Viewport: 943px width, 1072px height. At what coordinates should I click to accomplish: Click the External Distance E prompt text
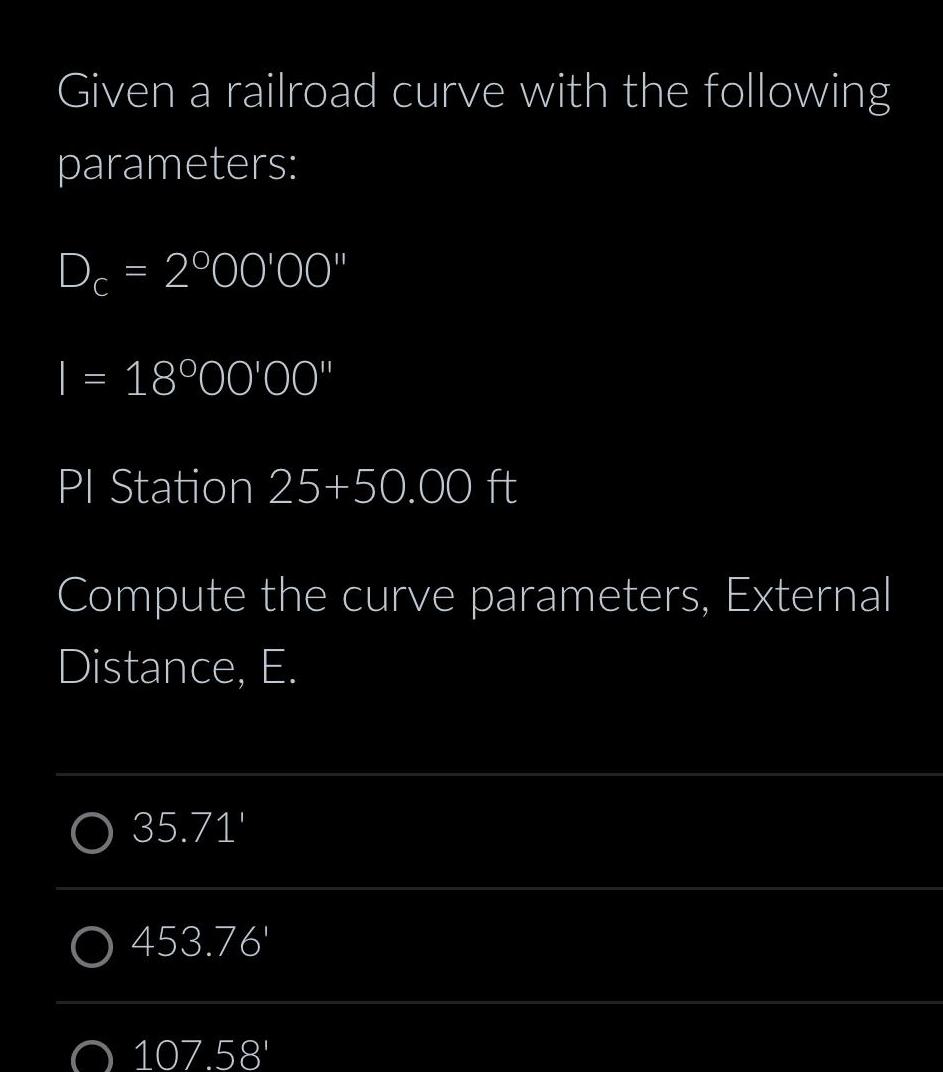474,630
